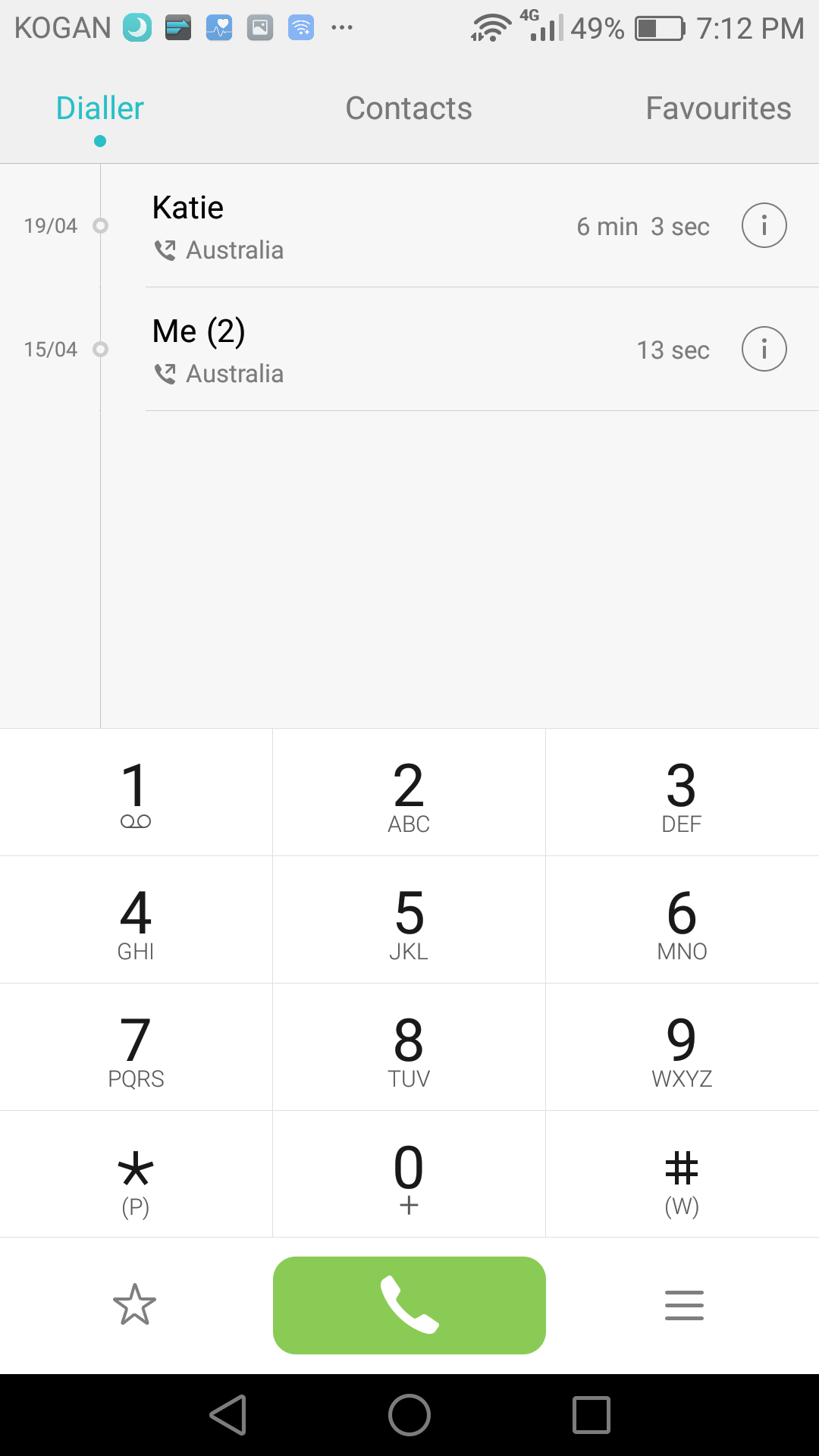Open call details info for Me (2)
The height and width of the screenshot is (1456, 819).
coord(764,349)
